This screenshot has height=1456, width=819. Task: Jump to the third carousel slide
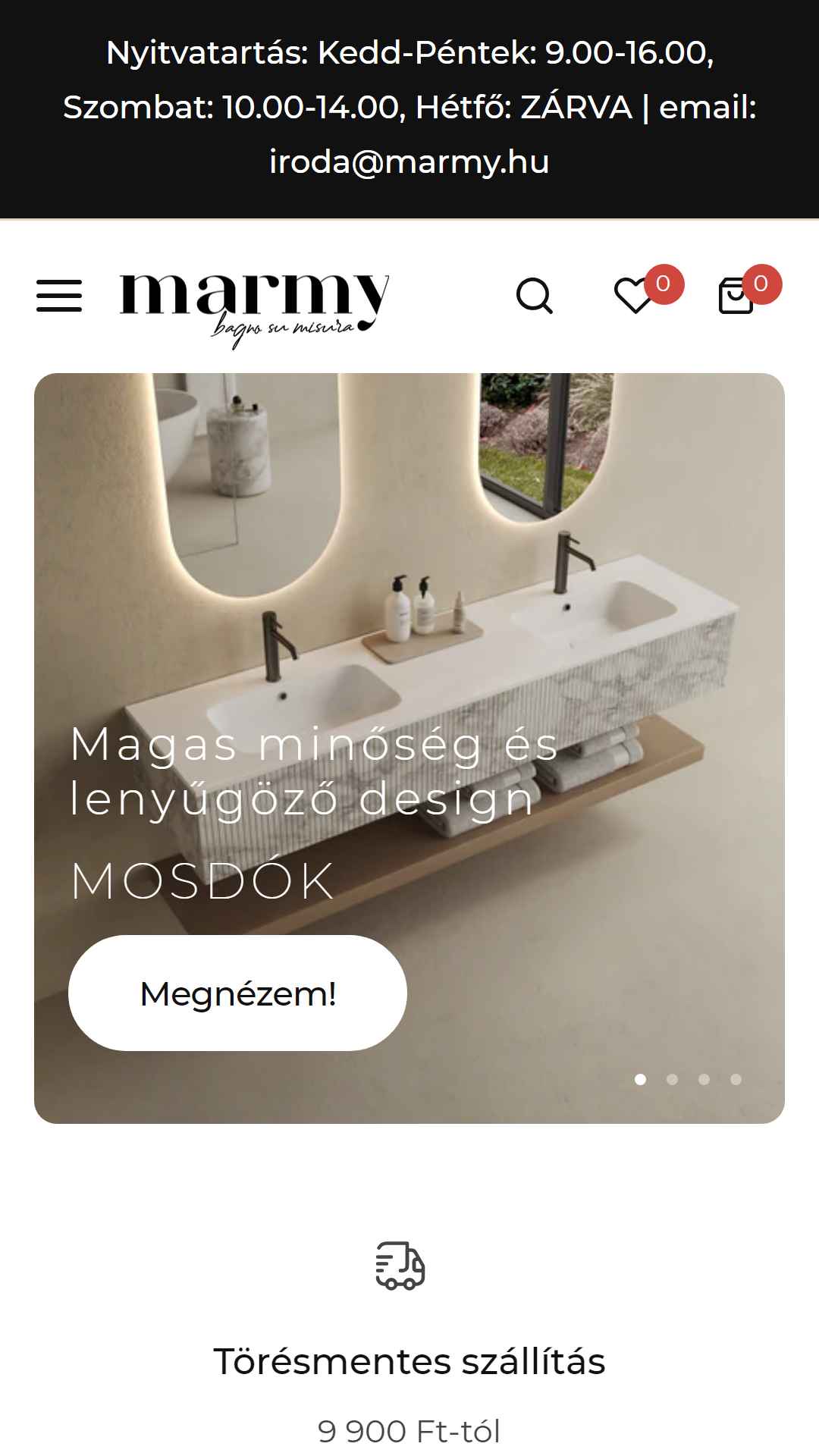(704, 1079)
